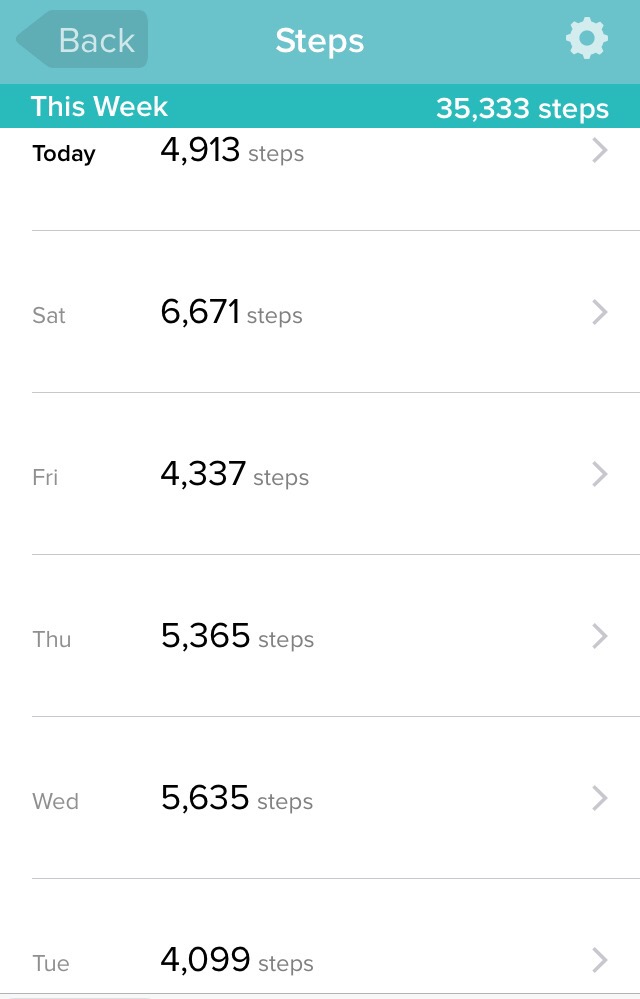Go back using the Back button
Image resolution: width=640 pixels, height=999 pixels.
(x=84, y=40)
